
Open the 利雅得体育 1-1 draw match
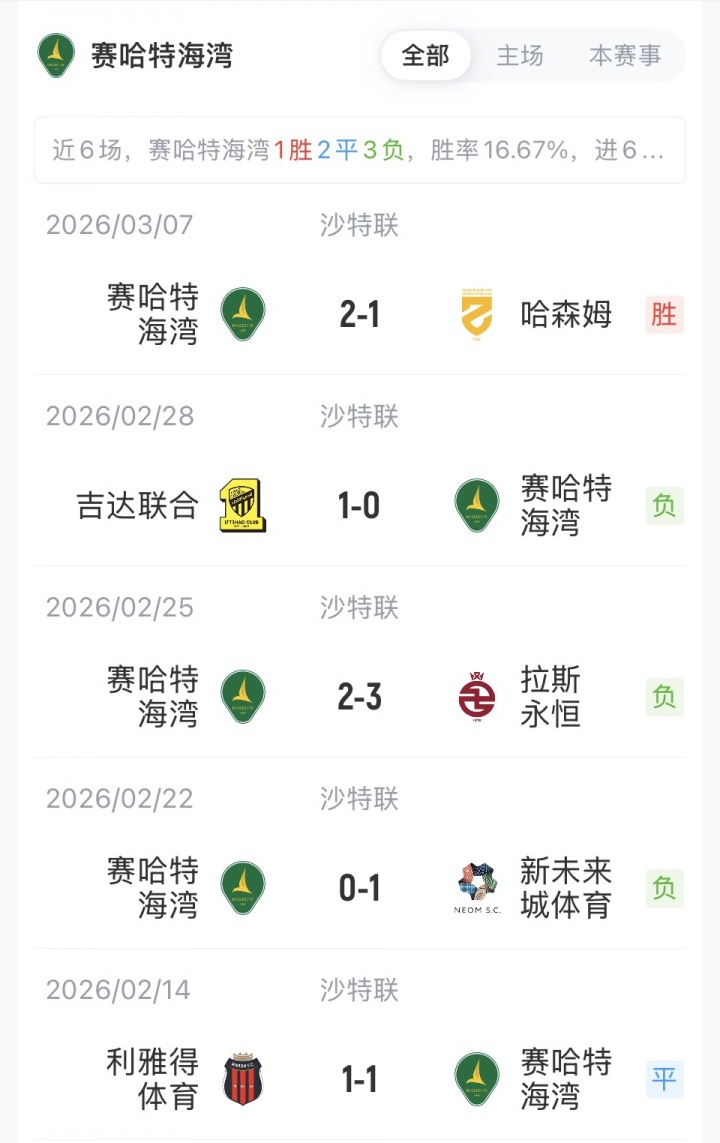tap(360, 1079)
